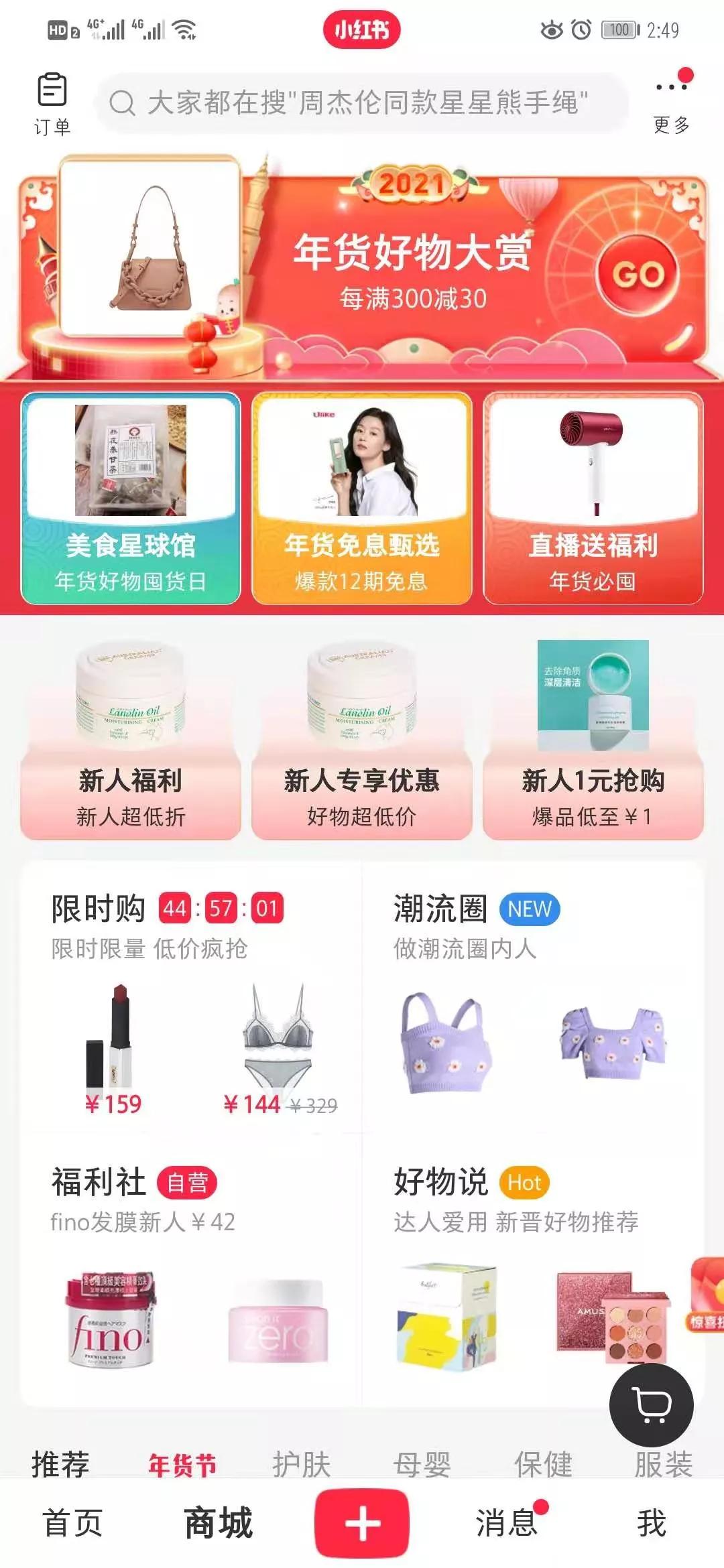Screen dimensions: 724x1568
Task: Enter 年货免息甄选 interest-free picks
Action: [x=362, y=499]
